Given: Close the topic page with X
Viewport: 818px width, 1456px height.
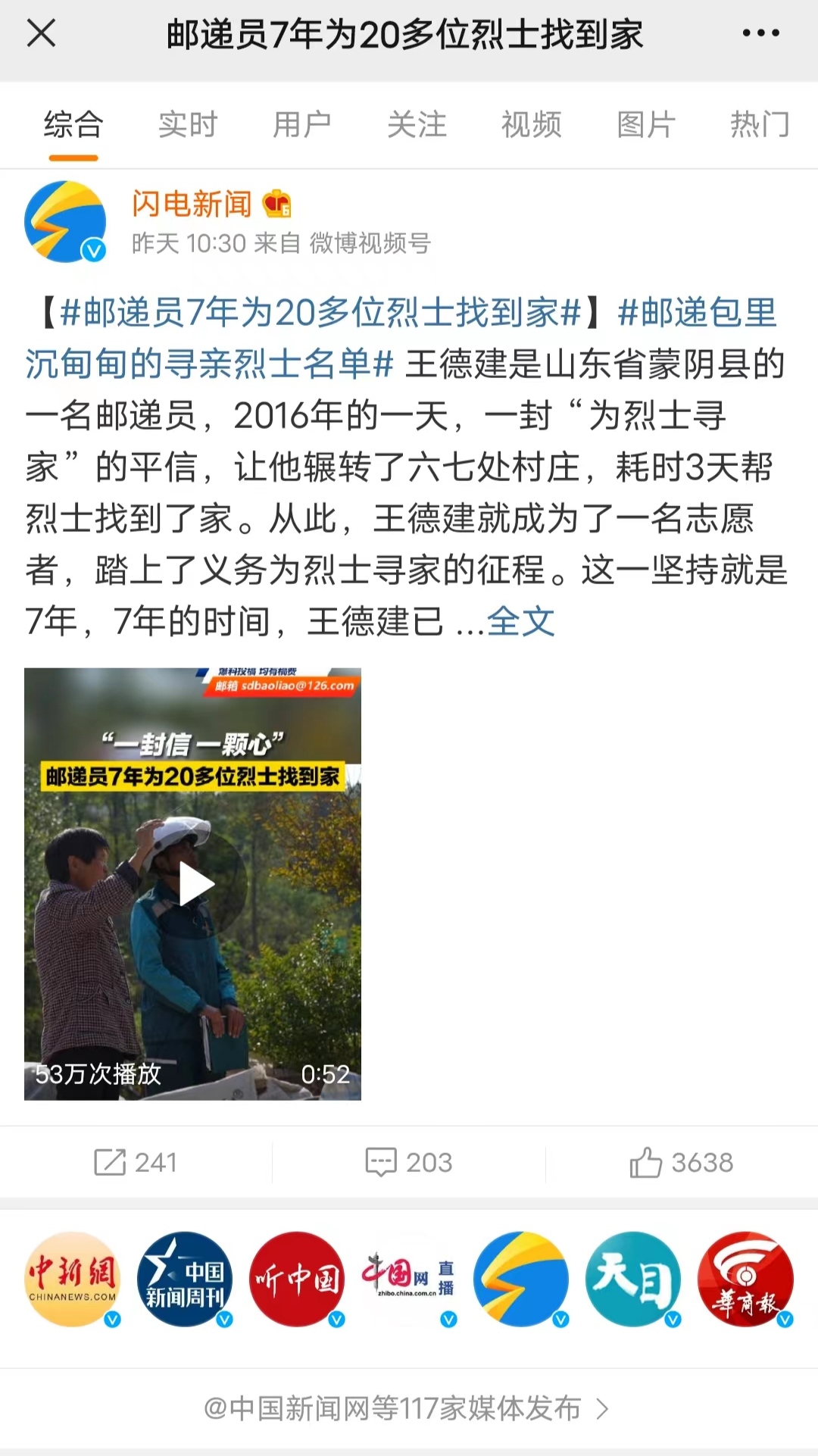Looking at the screenshot, I should click(41, 33).
